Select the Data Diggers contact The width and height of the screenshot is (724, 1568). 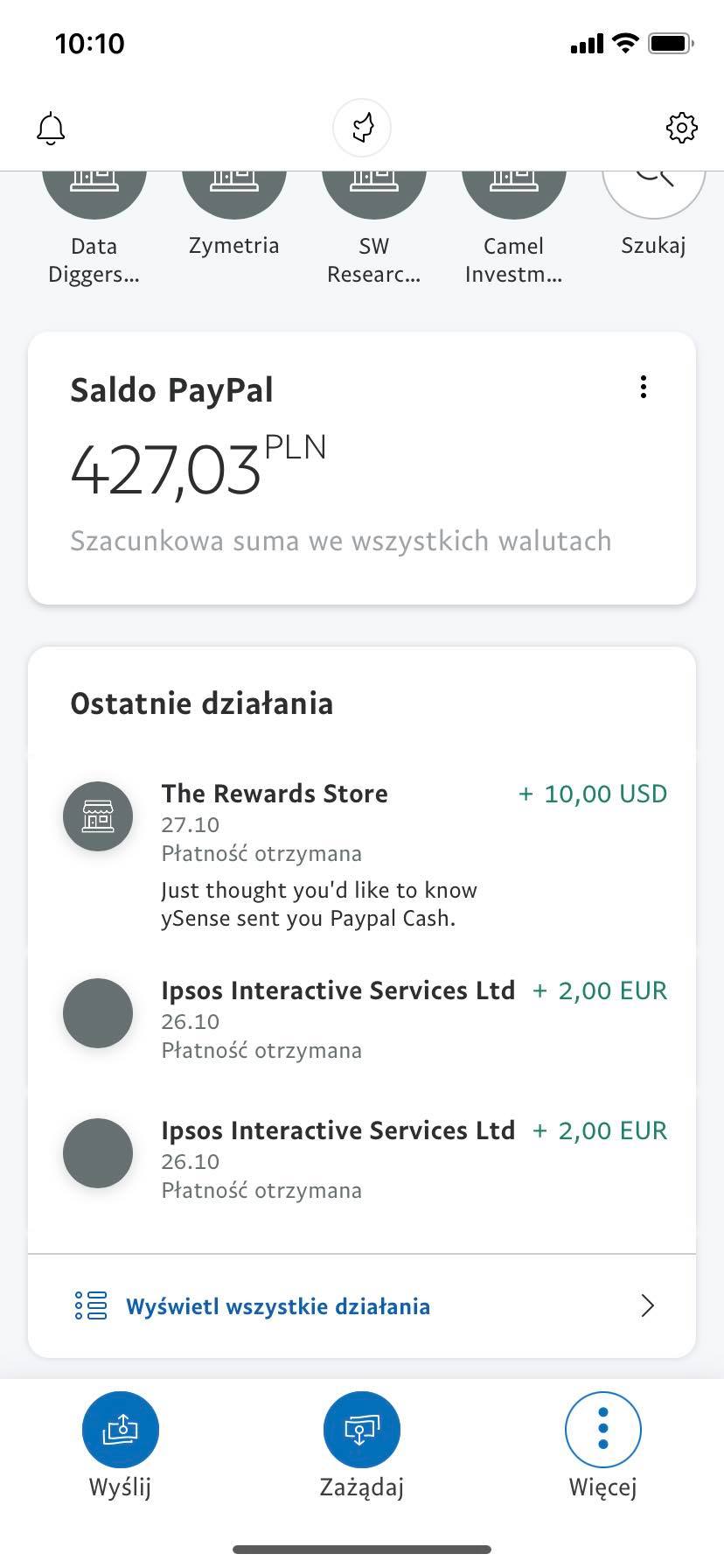click(94, 229)
